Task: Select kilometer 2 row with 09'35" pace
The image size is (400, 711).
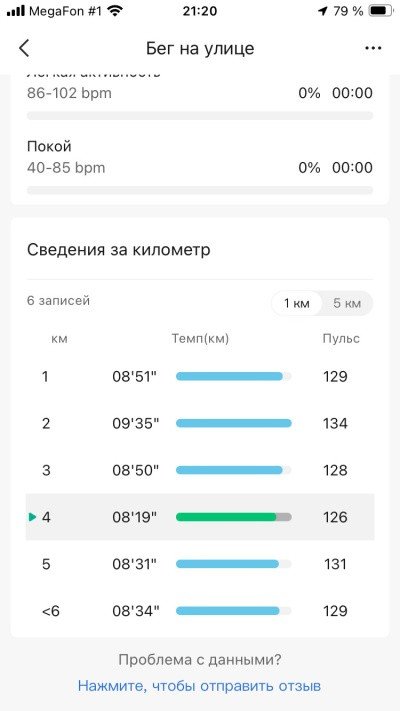Action: (x=200, y=424)
